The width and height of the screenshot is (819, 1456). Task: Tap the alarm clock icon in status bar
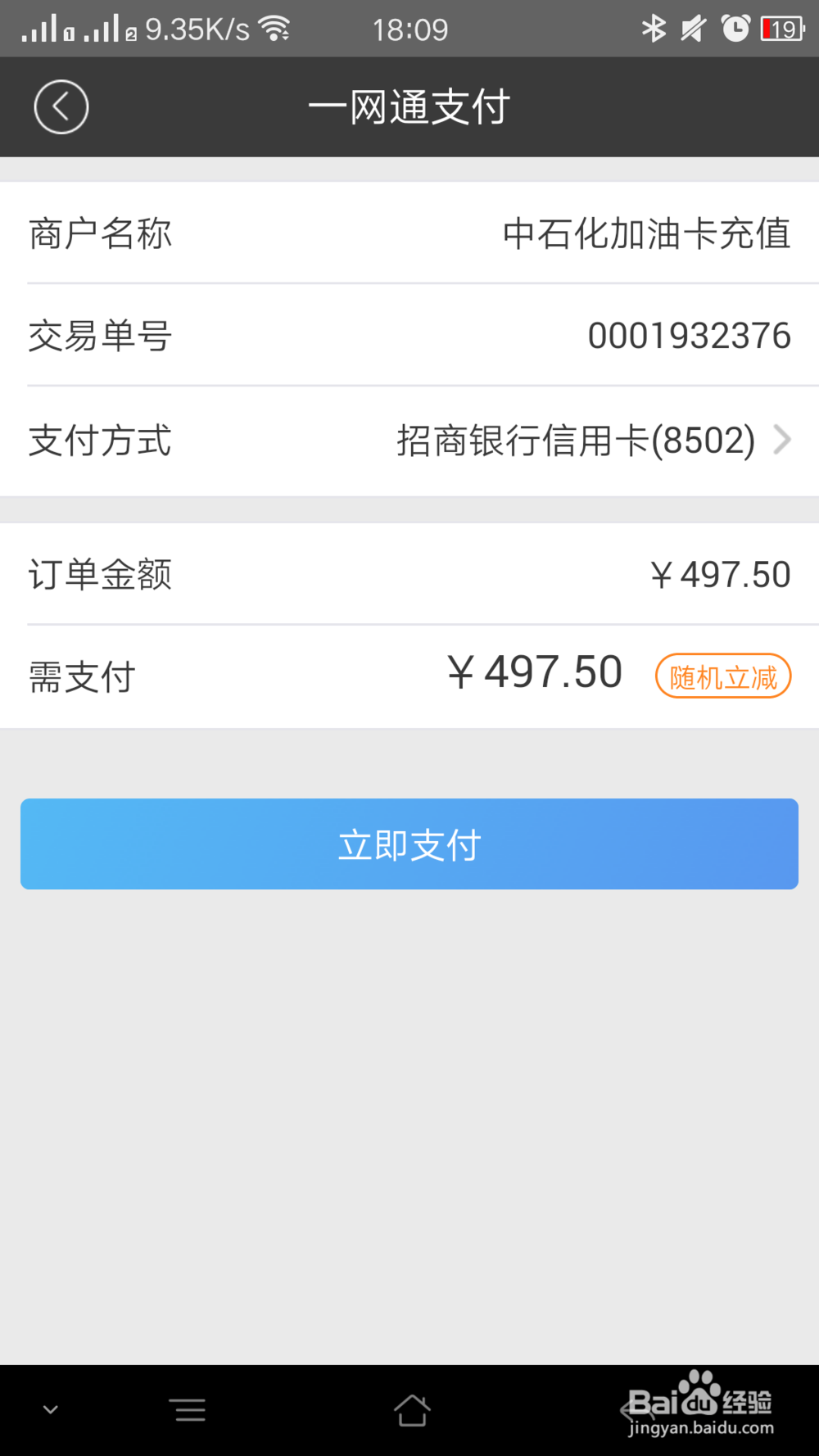coord(735,27)
